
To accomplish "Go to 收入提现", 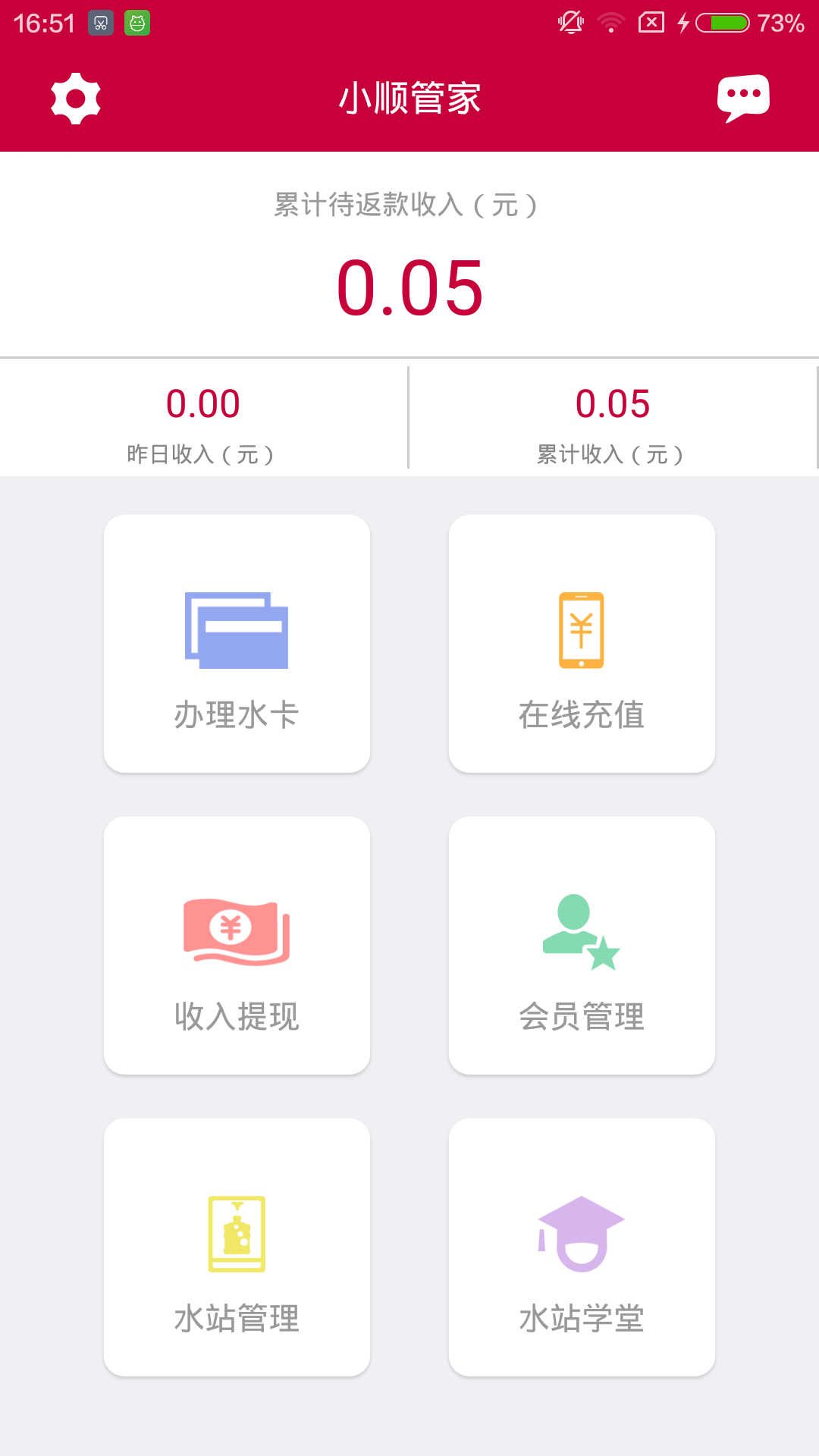I will (237, 946).
